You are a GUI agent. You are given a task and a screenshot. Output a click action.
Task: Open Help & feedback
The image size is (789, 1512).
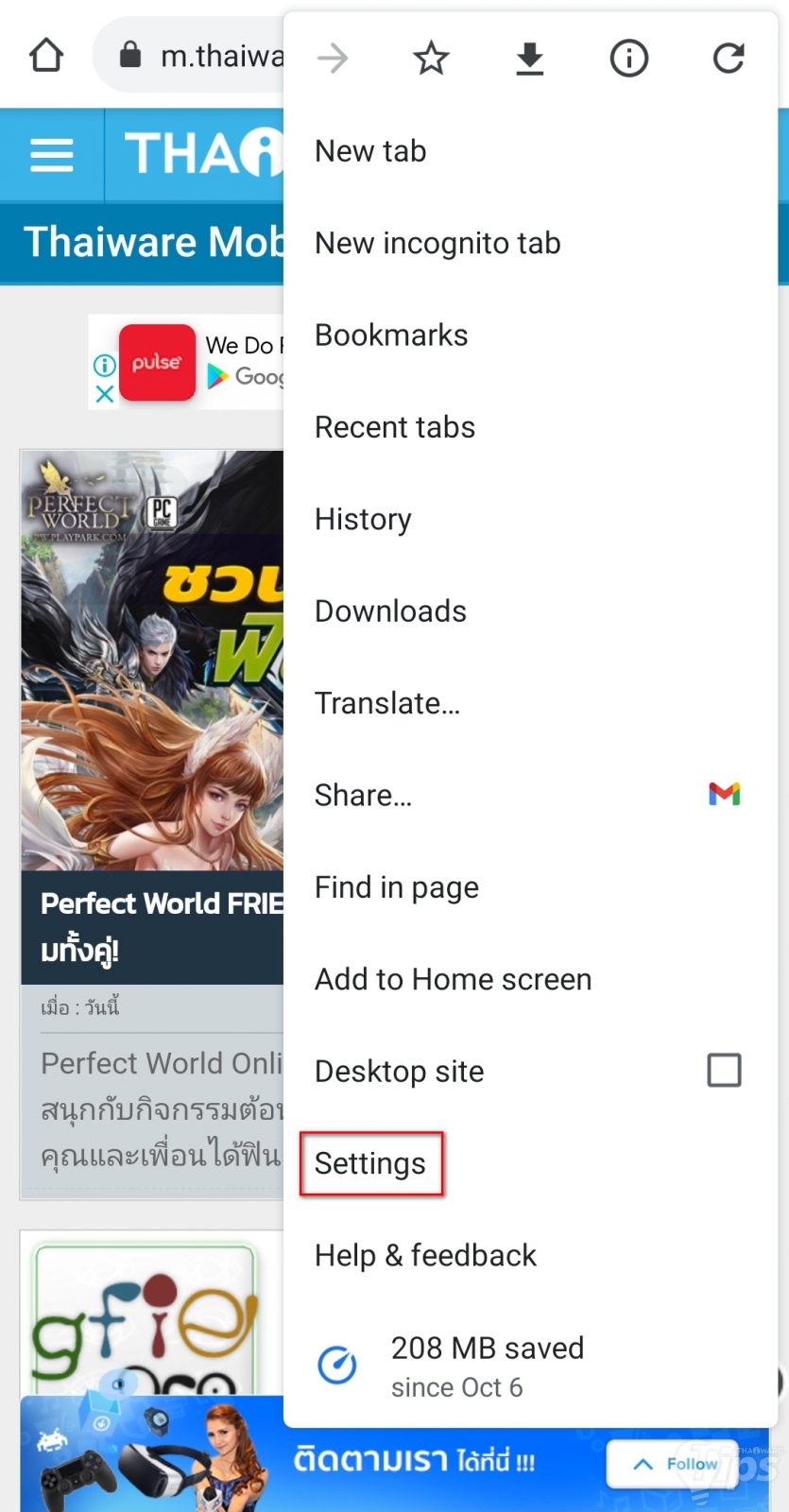coord(425,1255)
